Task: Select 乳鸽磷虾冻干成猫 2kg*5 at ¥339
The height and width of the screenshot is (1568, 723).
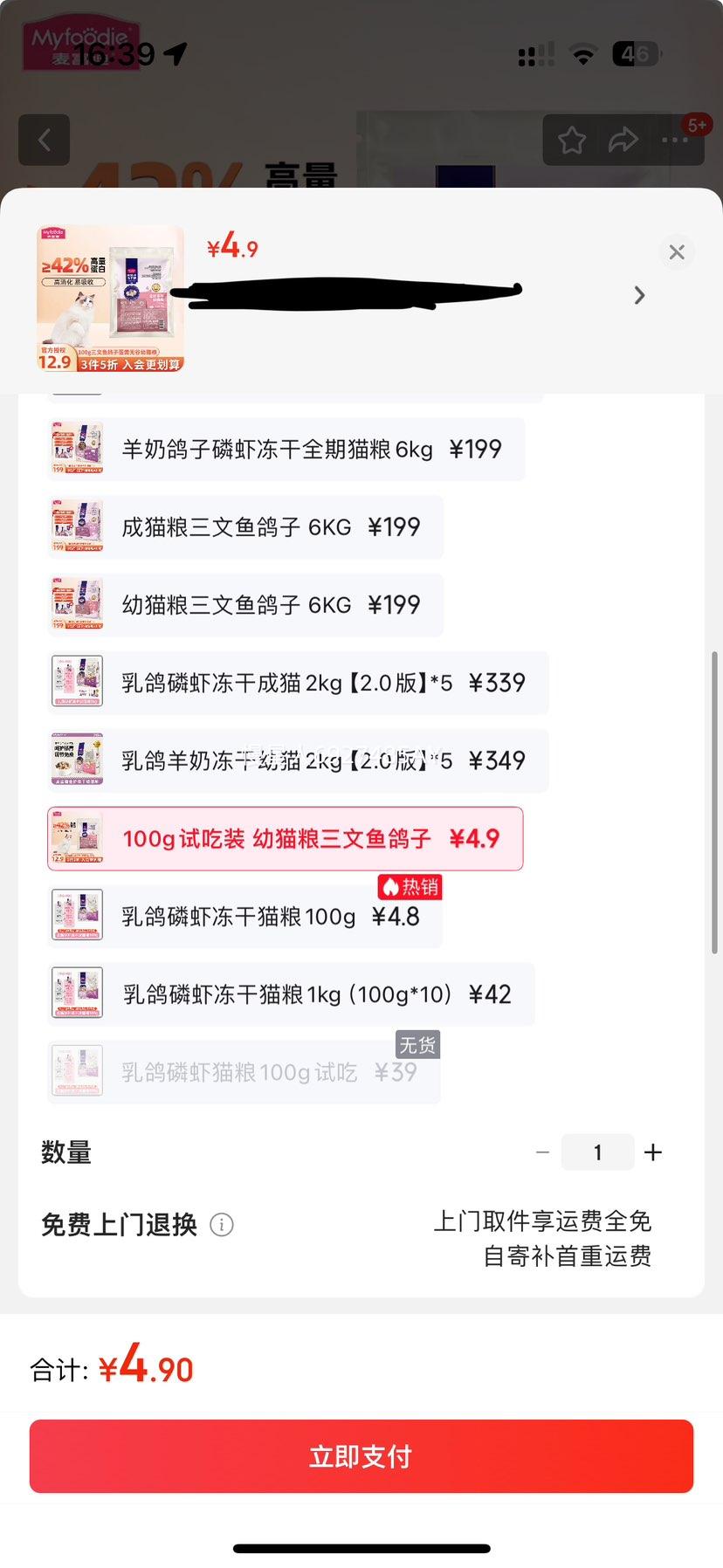Action: pyautogui.click(x=298, y=683)
